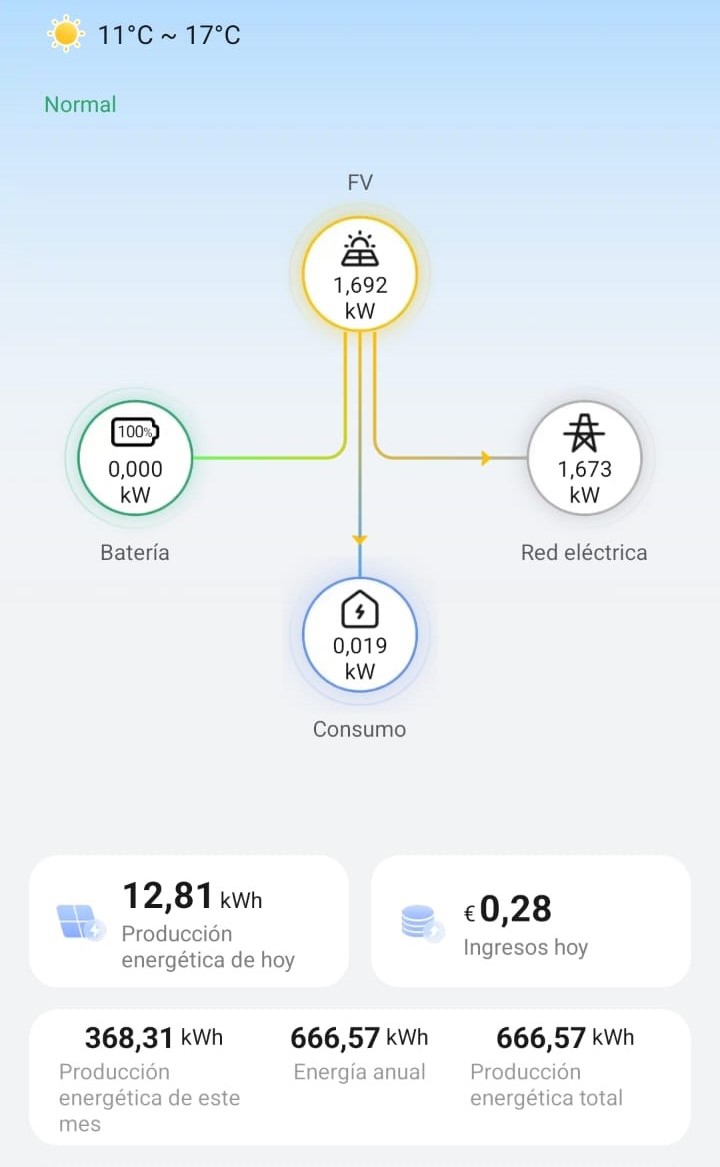Screen dimensions: 720x1167
Task: Open the FV solar panel node
Action: [x=360, y=274]
